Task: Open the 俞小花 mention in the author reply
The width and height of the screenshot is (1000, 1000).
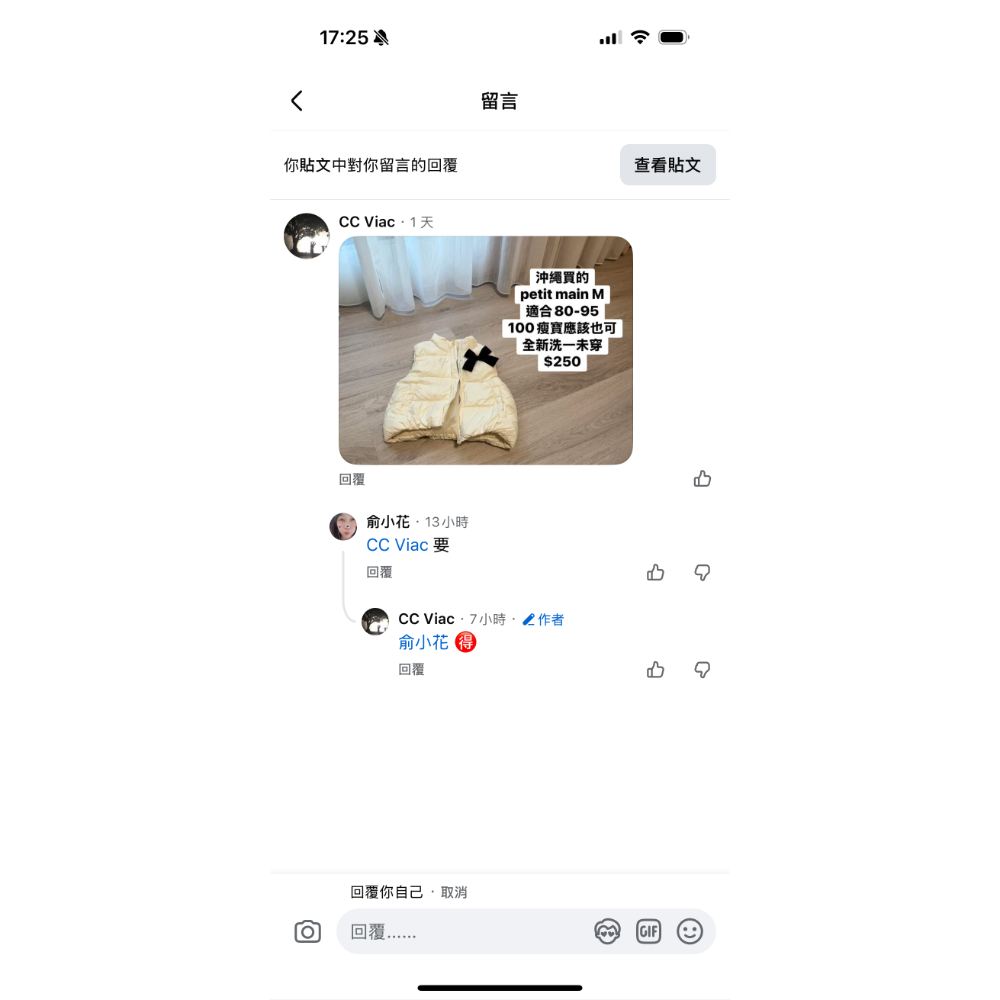Action: click(423, 643)
